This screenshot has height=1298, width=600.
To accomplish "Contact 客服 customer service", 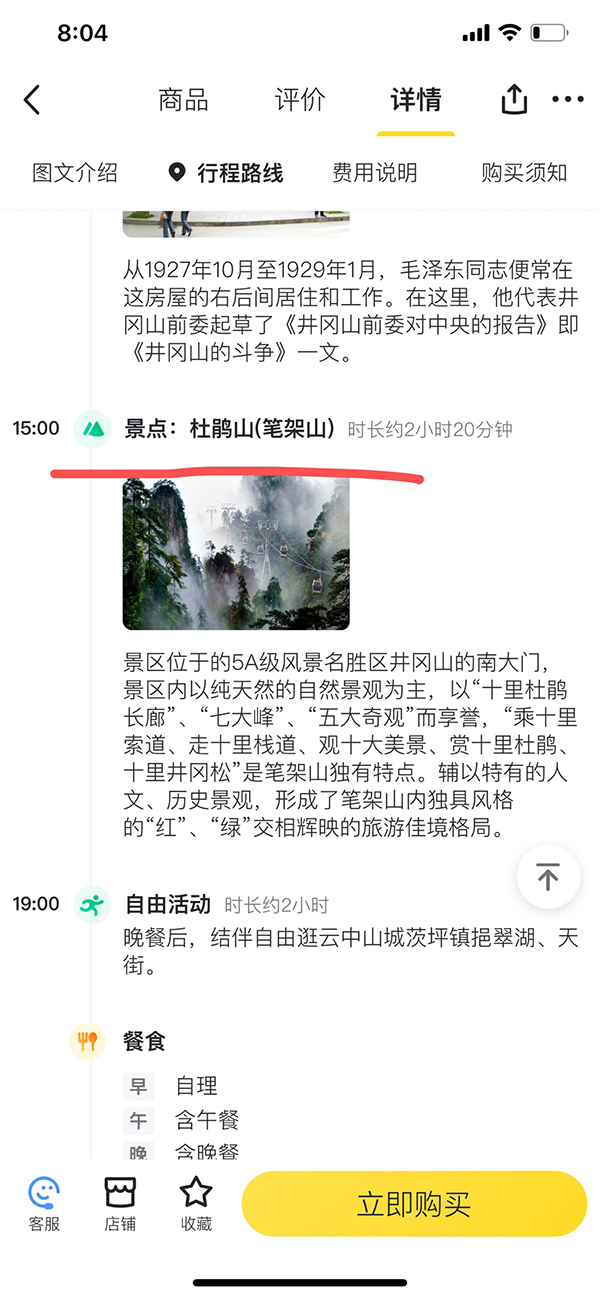I will 44,1204.
